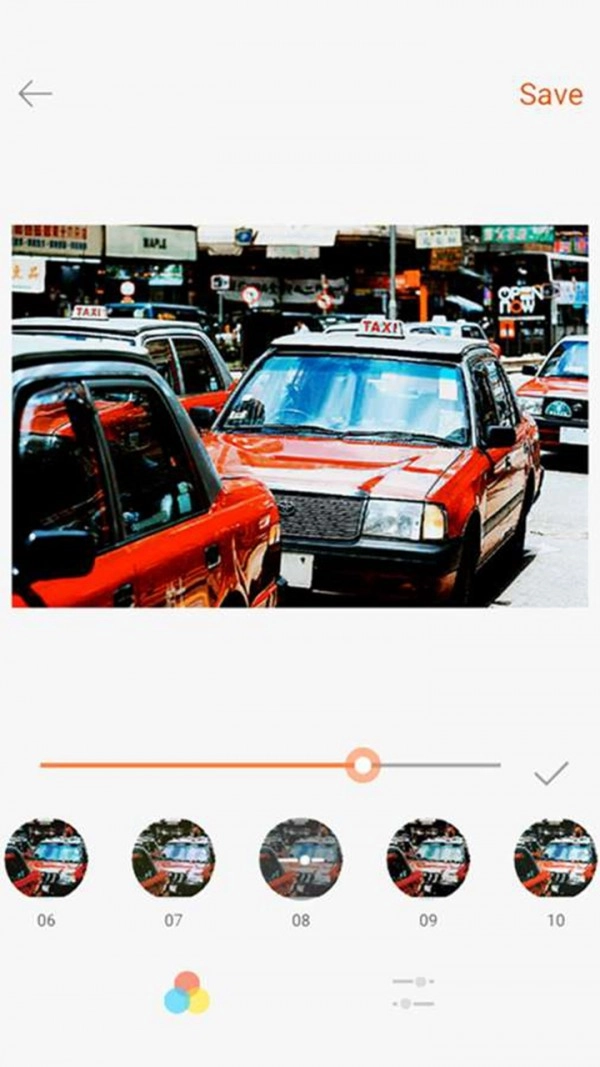This screenshot has height=1067, width=600.
Task: Pick filter 10
Action: pos(555,858)
